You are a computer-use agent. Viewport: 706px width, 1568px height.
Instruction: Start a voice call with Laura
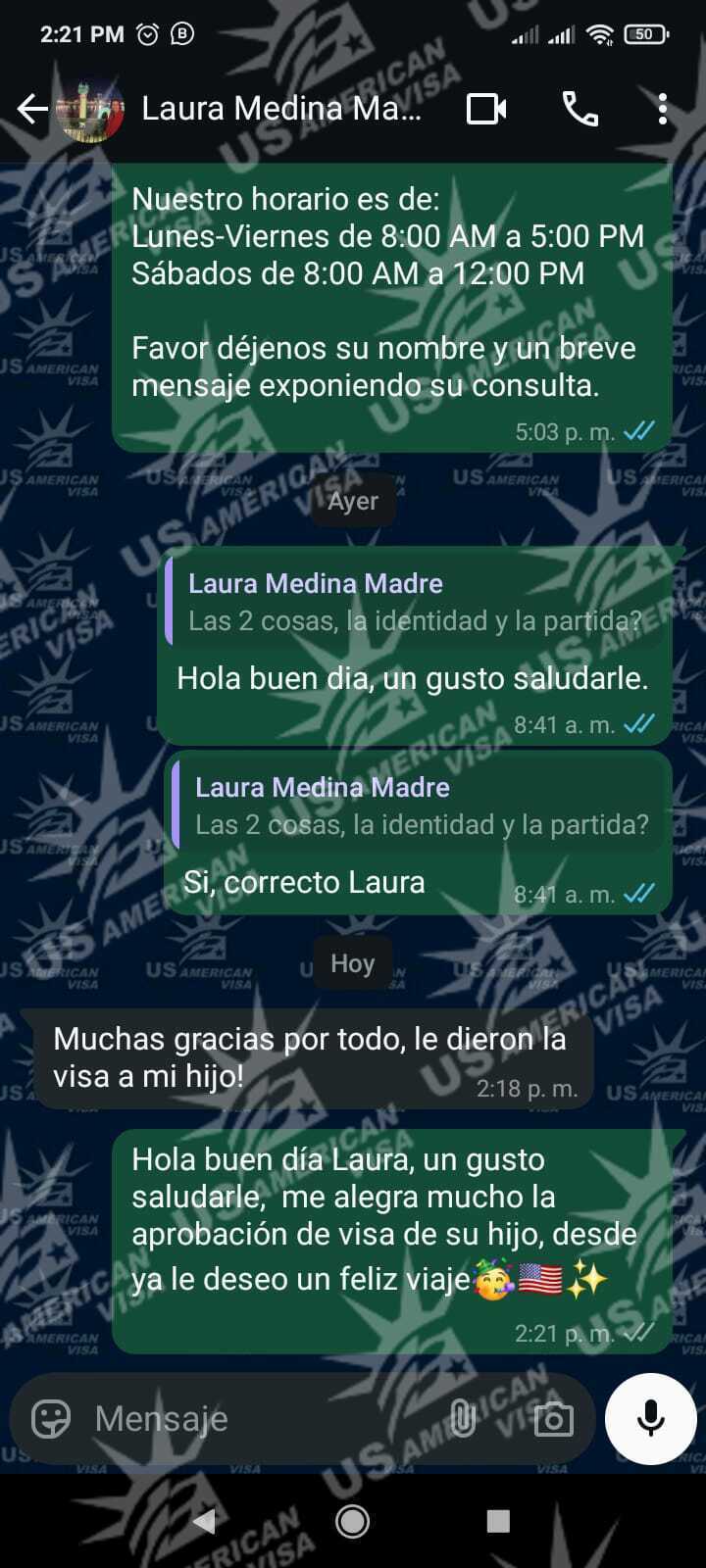(x=580, y=109)
